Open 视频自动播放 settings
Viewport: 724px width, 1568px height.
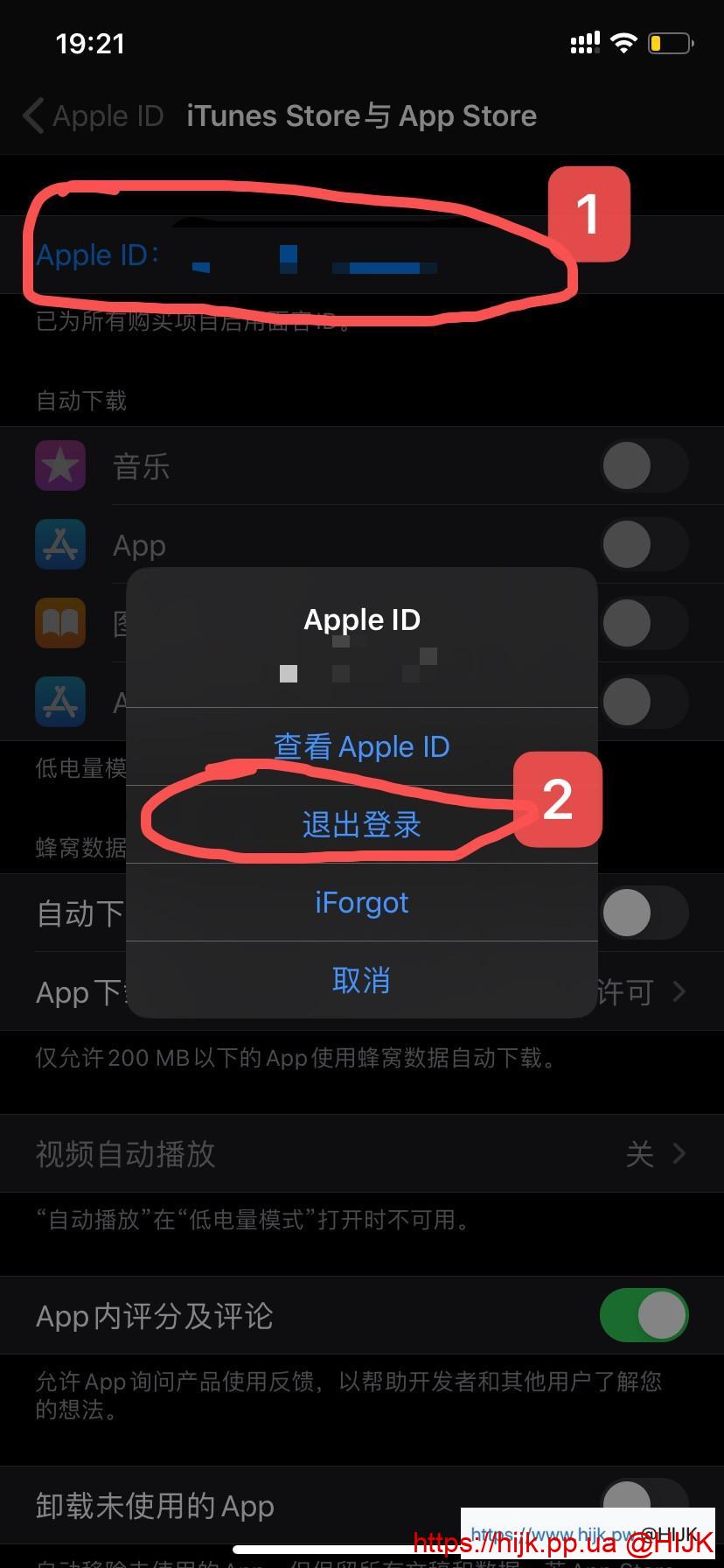[362, 1153]
